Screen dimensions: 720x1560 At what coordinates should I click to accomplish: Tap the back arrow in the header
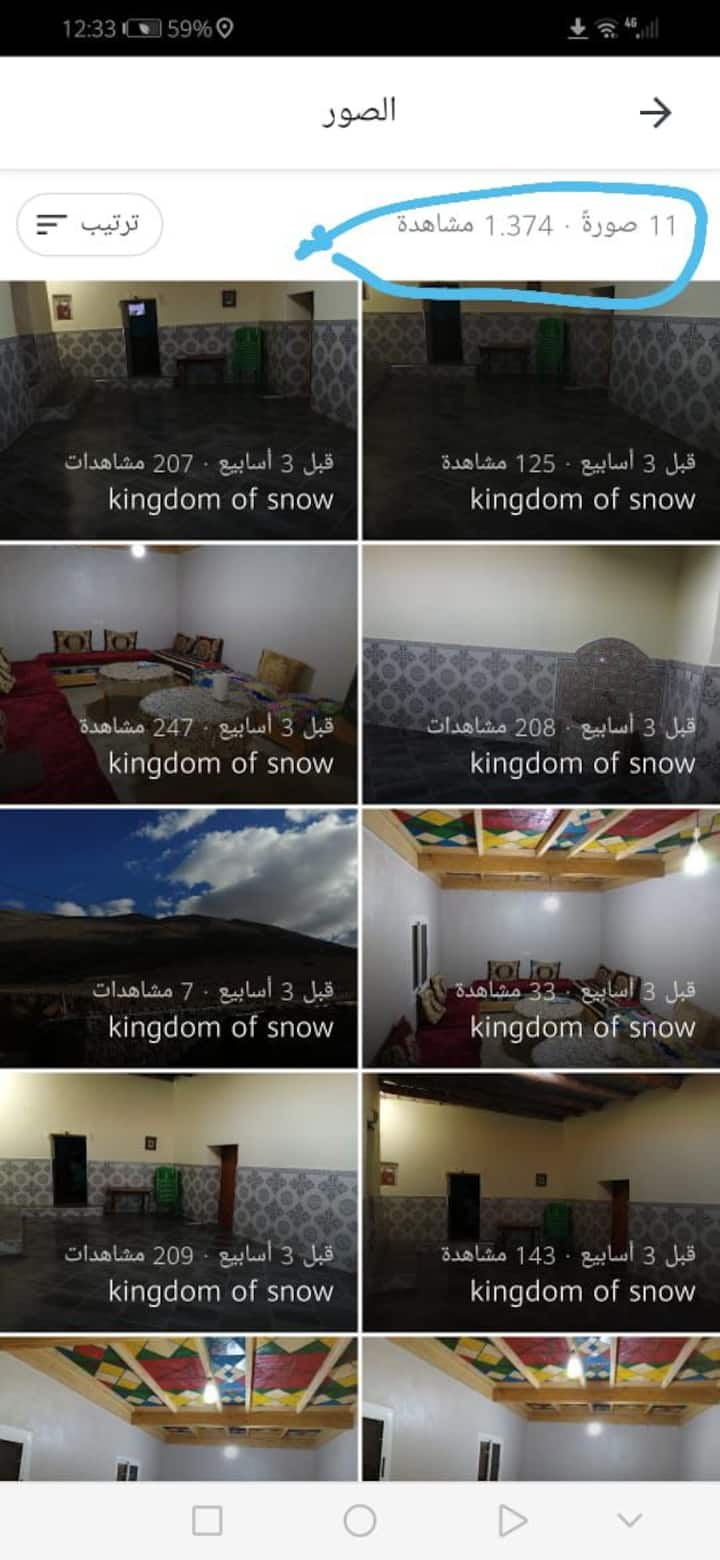(655, 113)
